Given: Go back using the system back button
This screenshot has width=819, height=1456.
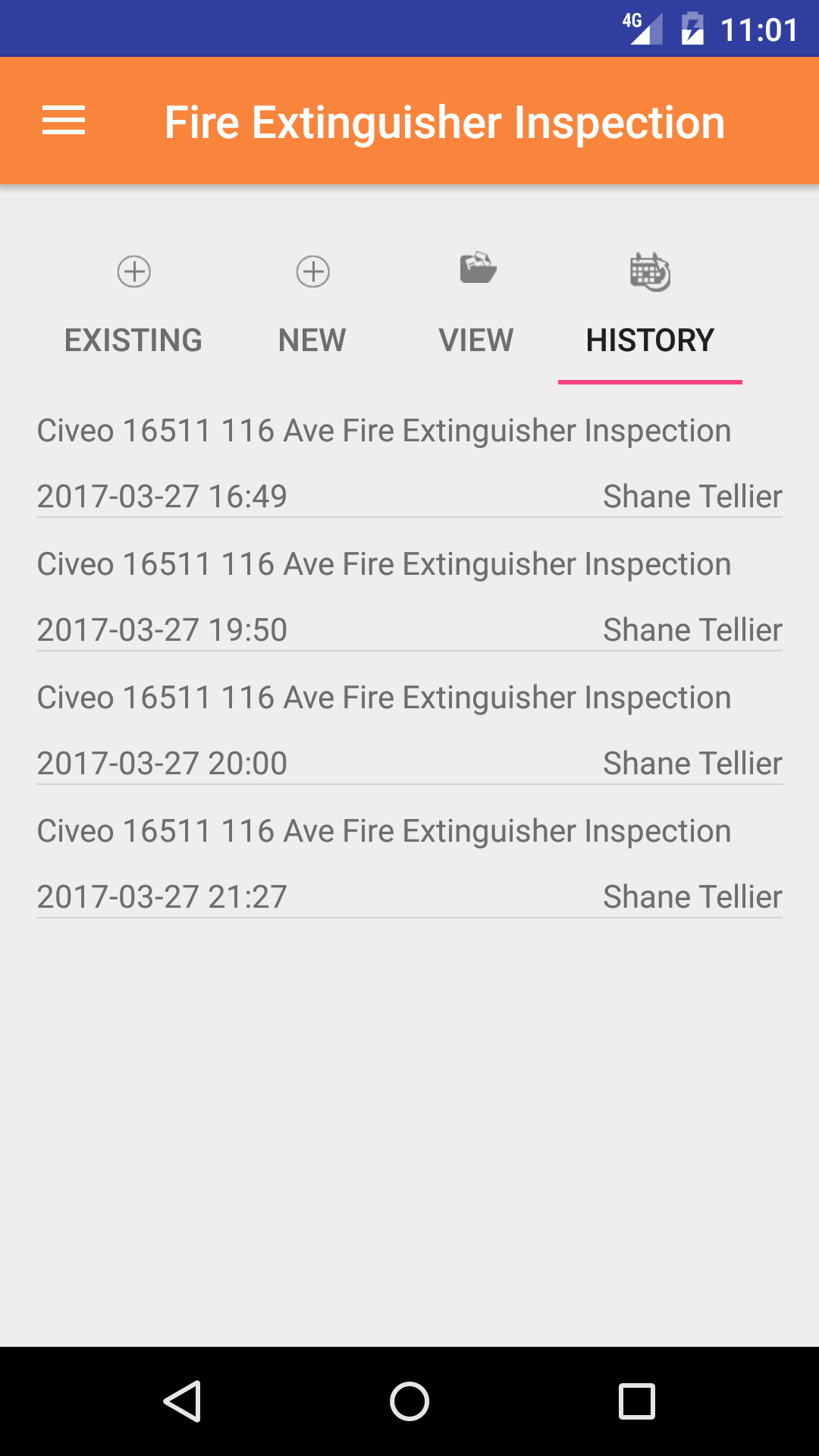Looking at the screenshot, I should pos(182,1401).
